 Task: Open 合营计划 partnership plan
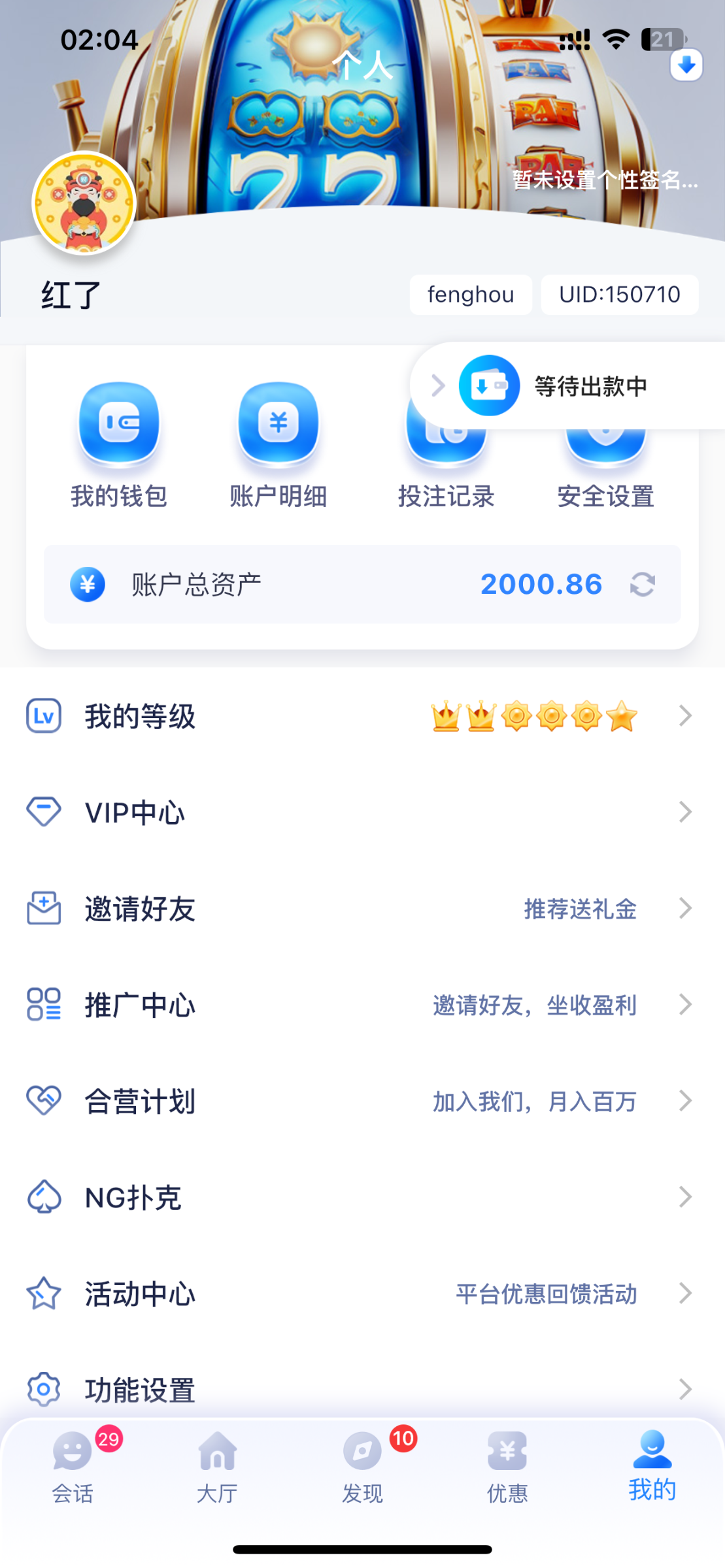[x=362, y=1101]
